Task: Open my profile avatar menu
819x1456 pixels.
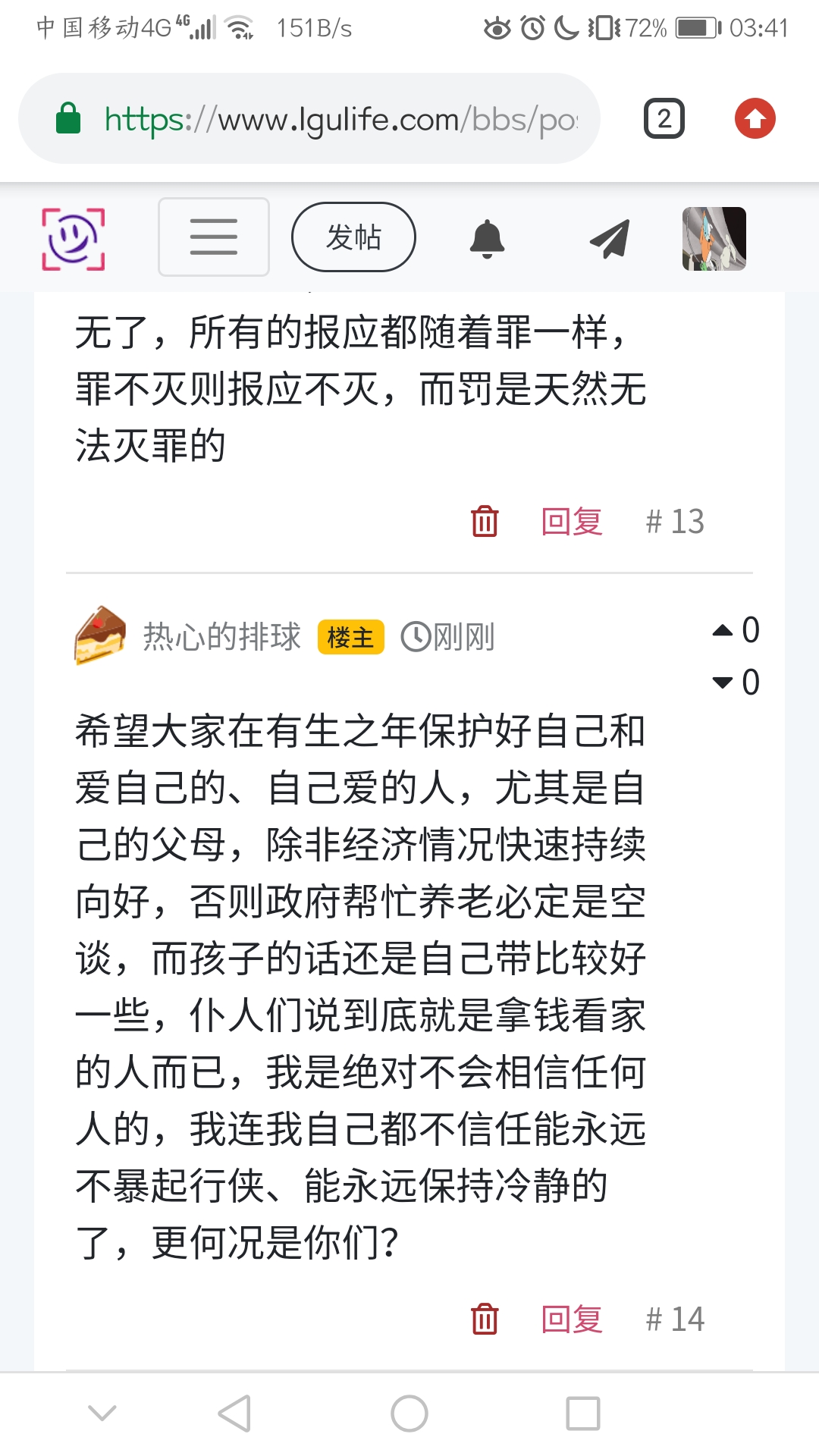Action: click(714, 238)
